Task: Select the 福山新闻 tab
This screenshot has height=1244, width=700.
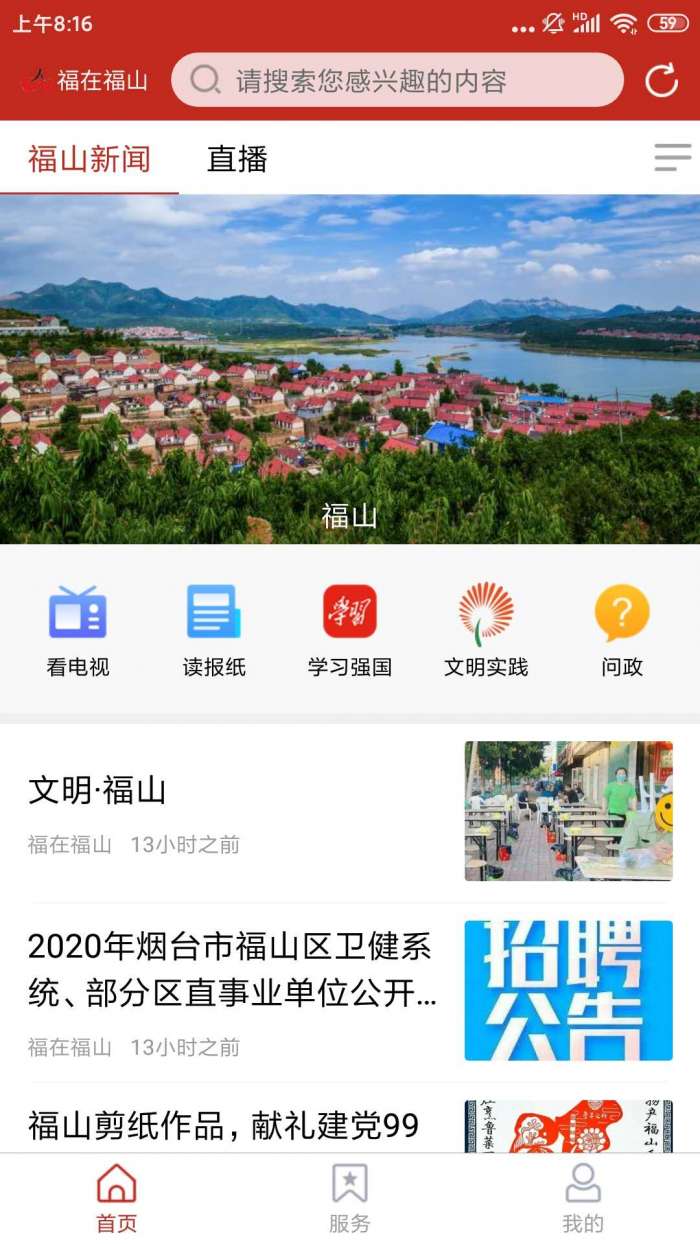Action: click(x=89, y=159)
